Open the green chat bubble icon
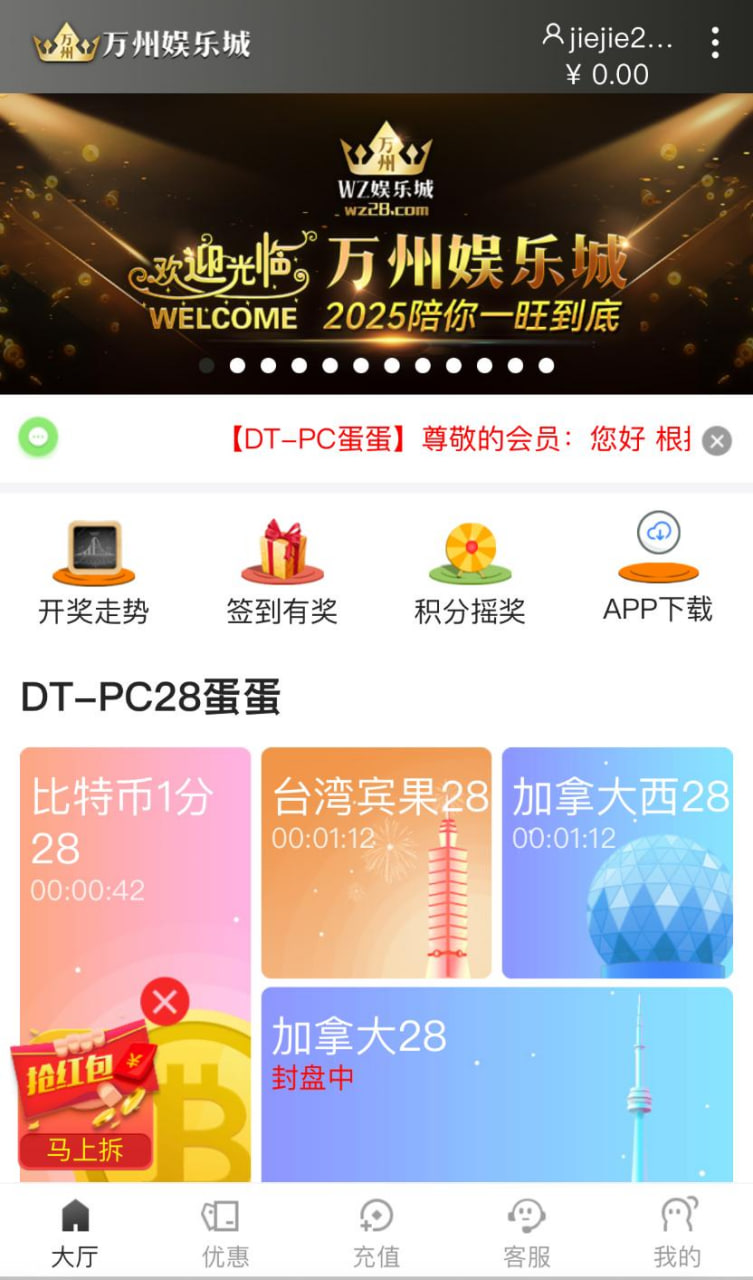753x1280 pixels. click(39, 437)
